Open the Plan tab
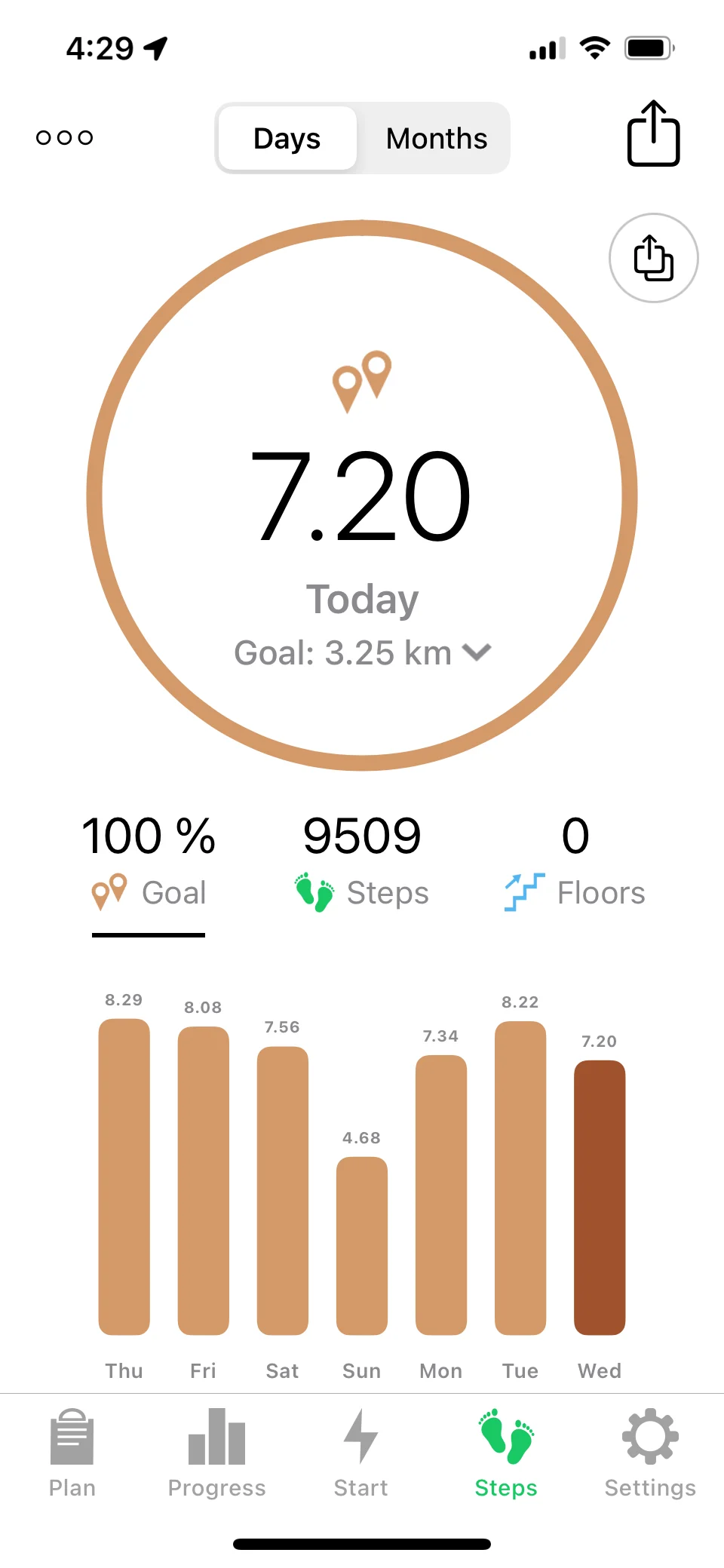 pyautogui.click(x=72, y=1453)
